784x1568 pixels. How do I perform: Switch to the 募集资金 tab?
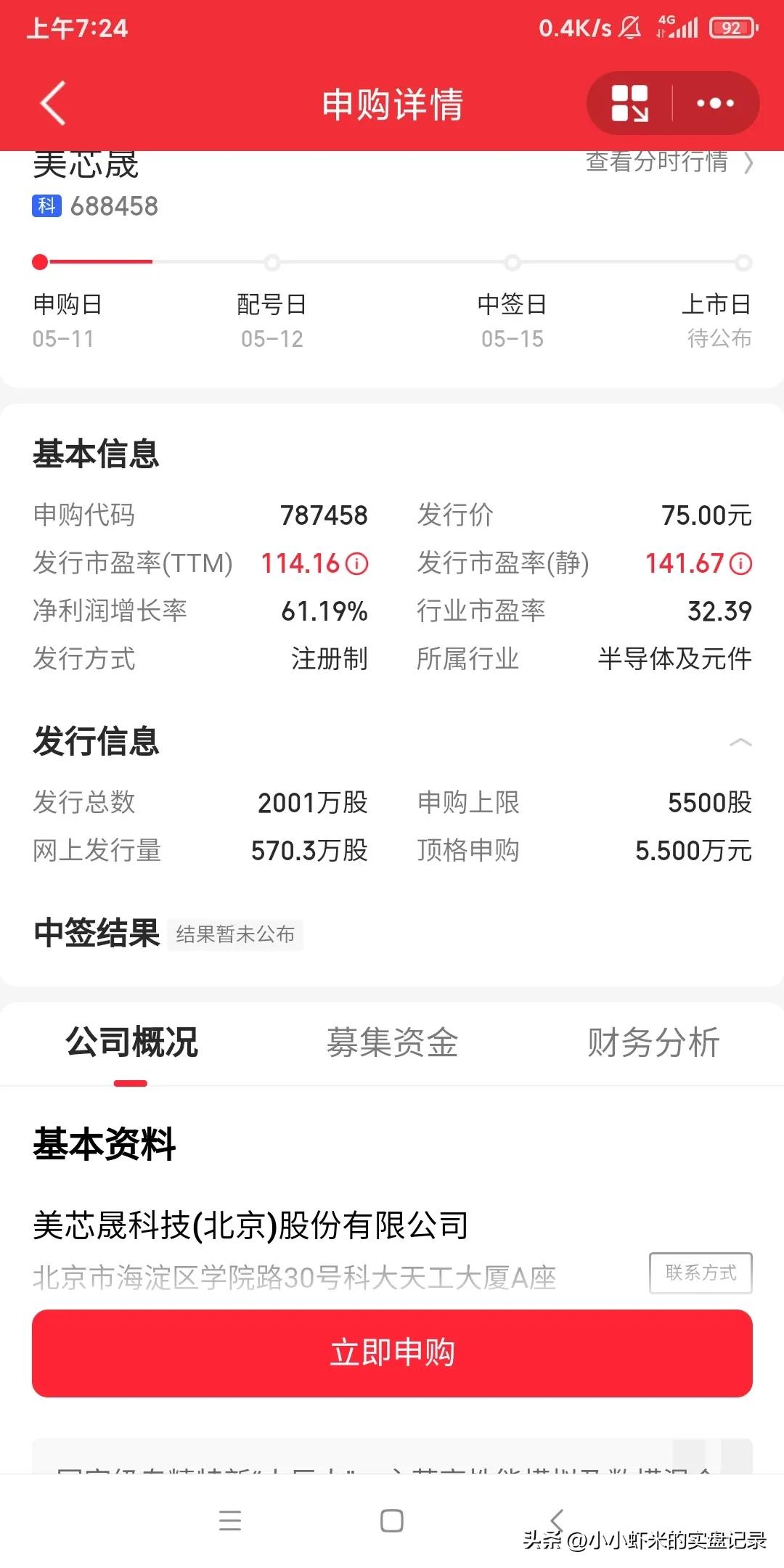tap(392, 1043)
